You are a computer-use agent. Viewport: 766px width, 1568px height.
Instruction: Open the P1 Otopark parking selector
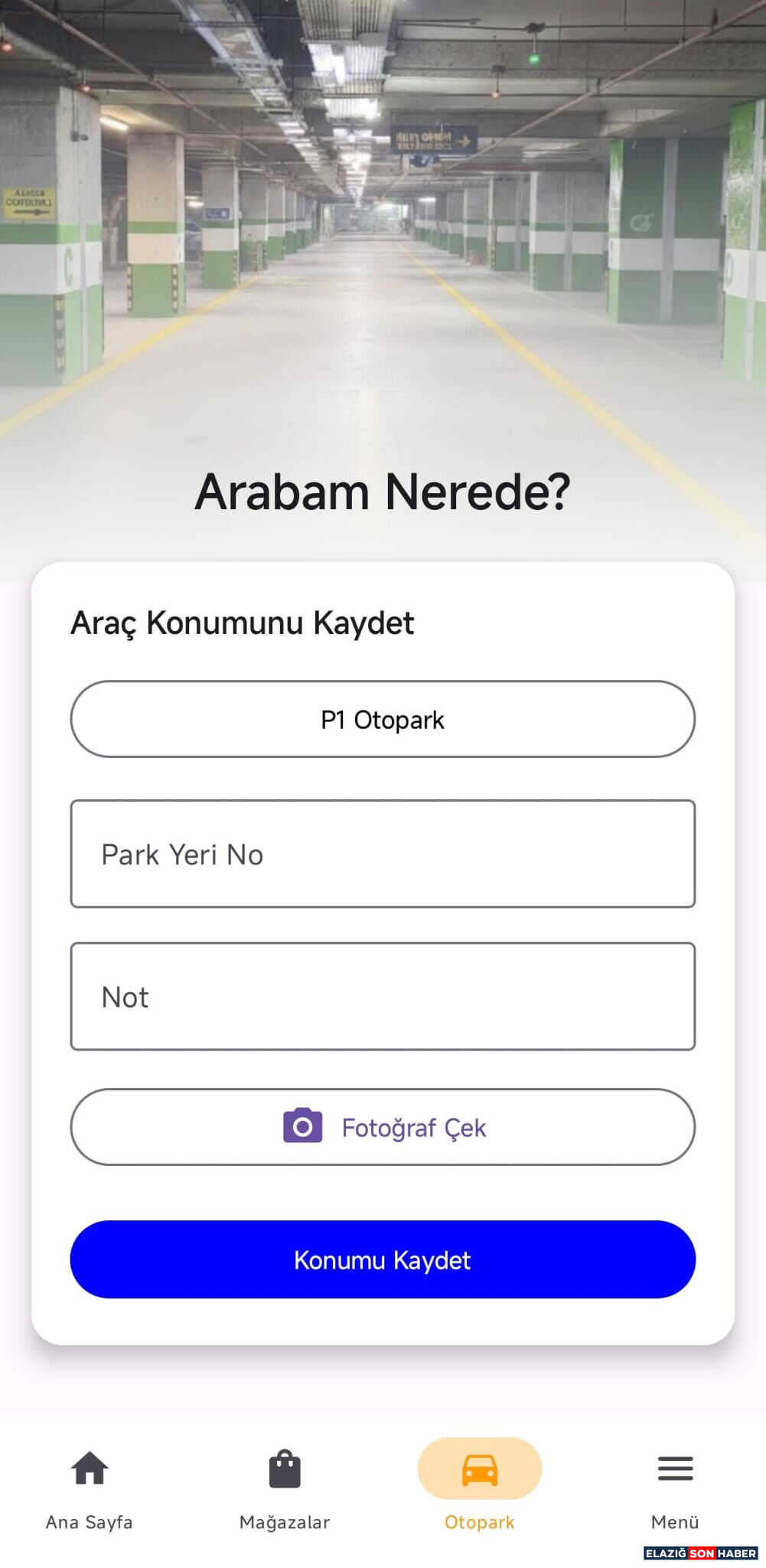tap(383, 719)
